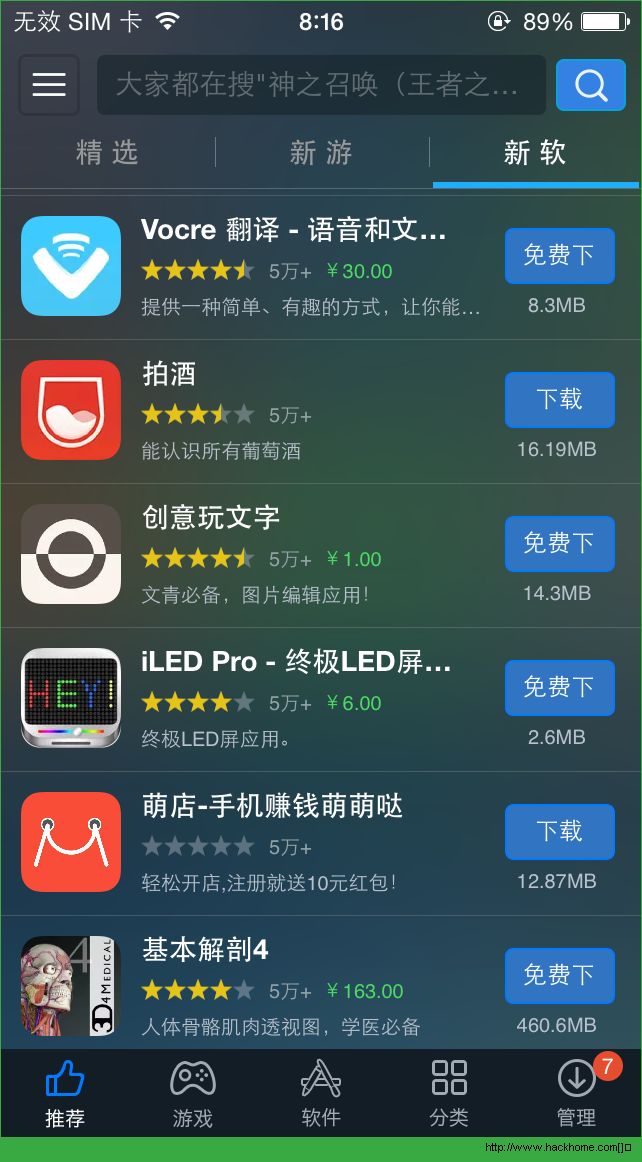The width and height of the screenshot is (642, 1162).
Task: Switch to the 新游 tab
Action: 321,153
